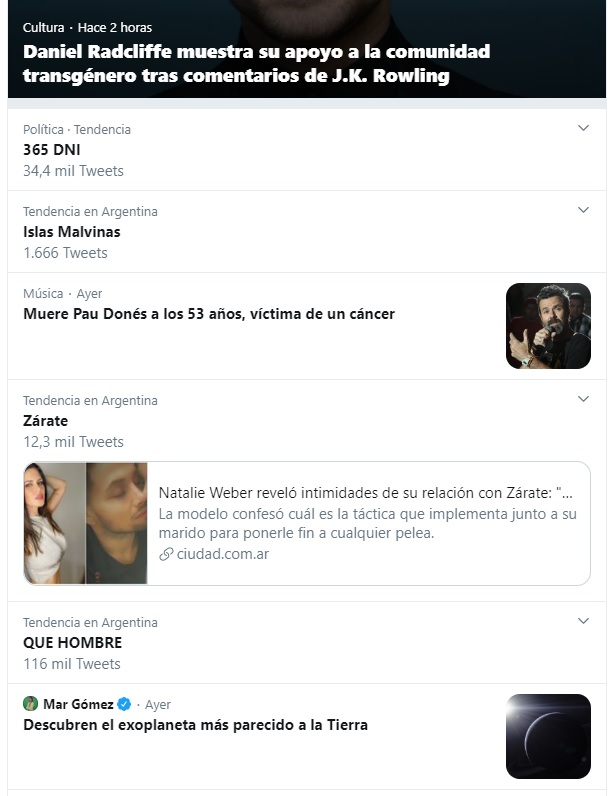Screen dimensions: 613x796
Task: Open the 365 DNI trend
Action: (x=52, y=150)
